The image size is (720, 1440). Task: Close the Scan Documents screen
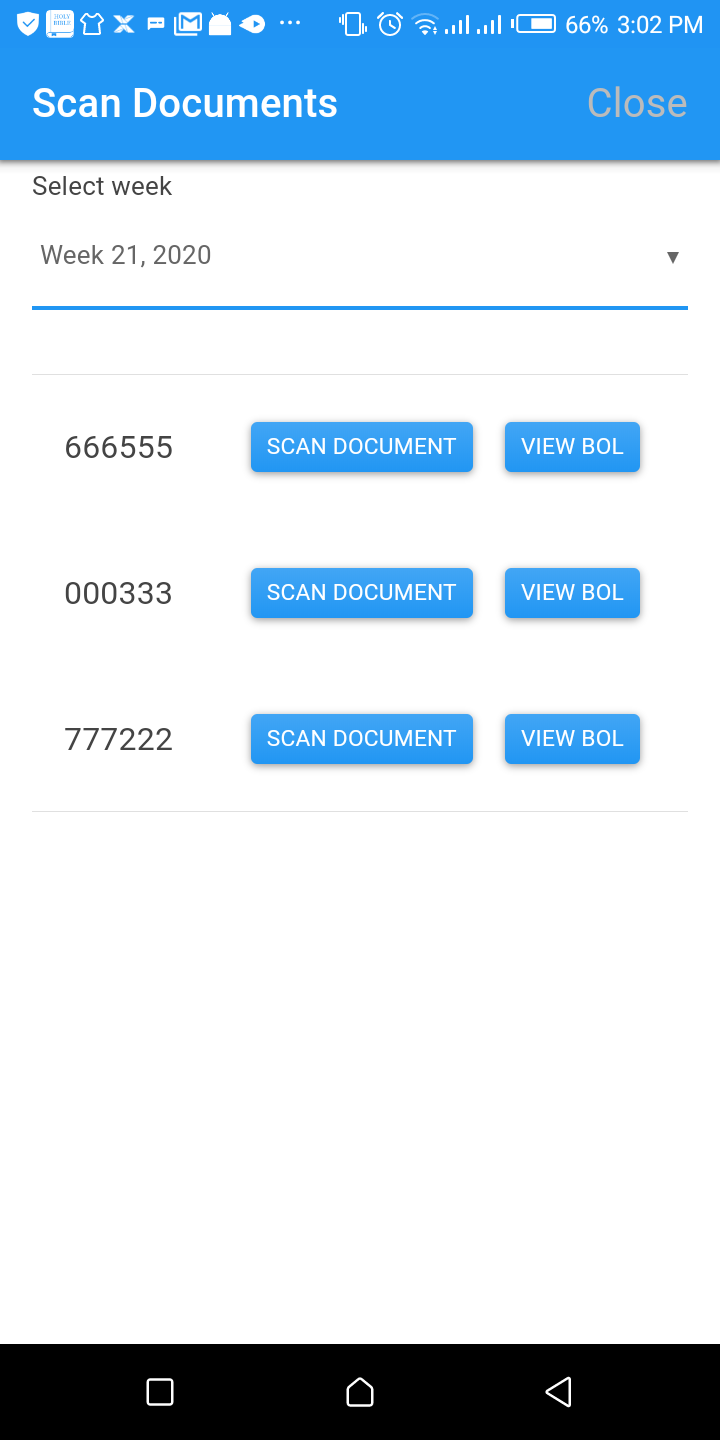(636, 103)
